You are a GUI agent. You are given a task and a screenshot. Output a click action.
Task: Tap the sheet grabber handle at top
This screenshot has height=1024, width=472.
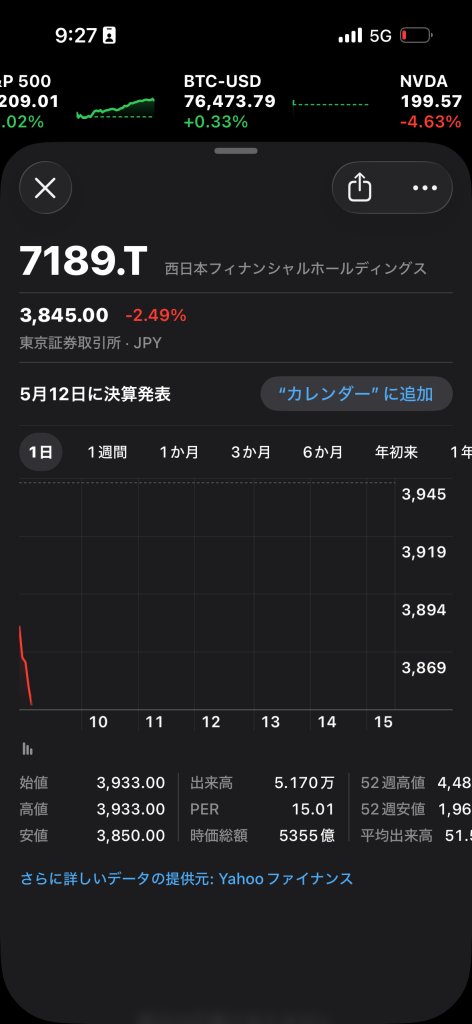(236, 151)
